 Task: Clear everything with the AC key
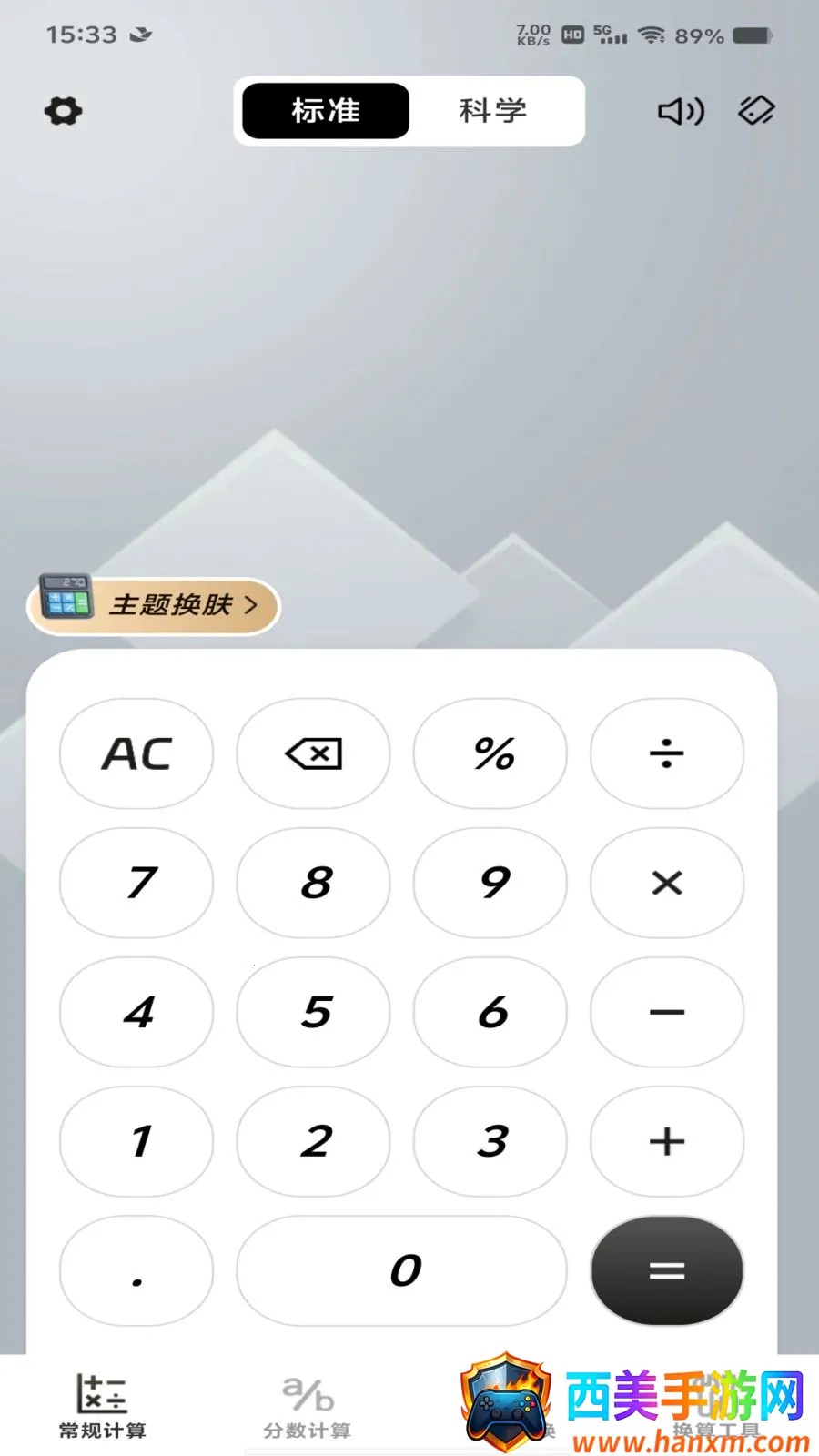point(136,753)
